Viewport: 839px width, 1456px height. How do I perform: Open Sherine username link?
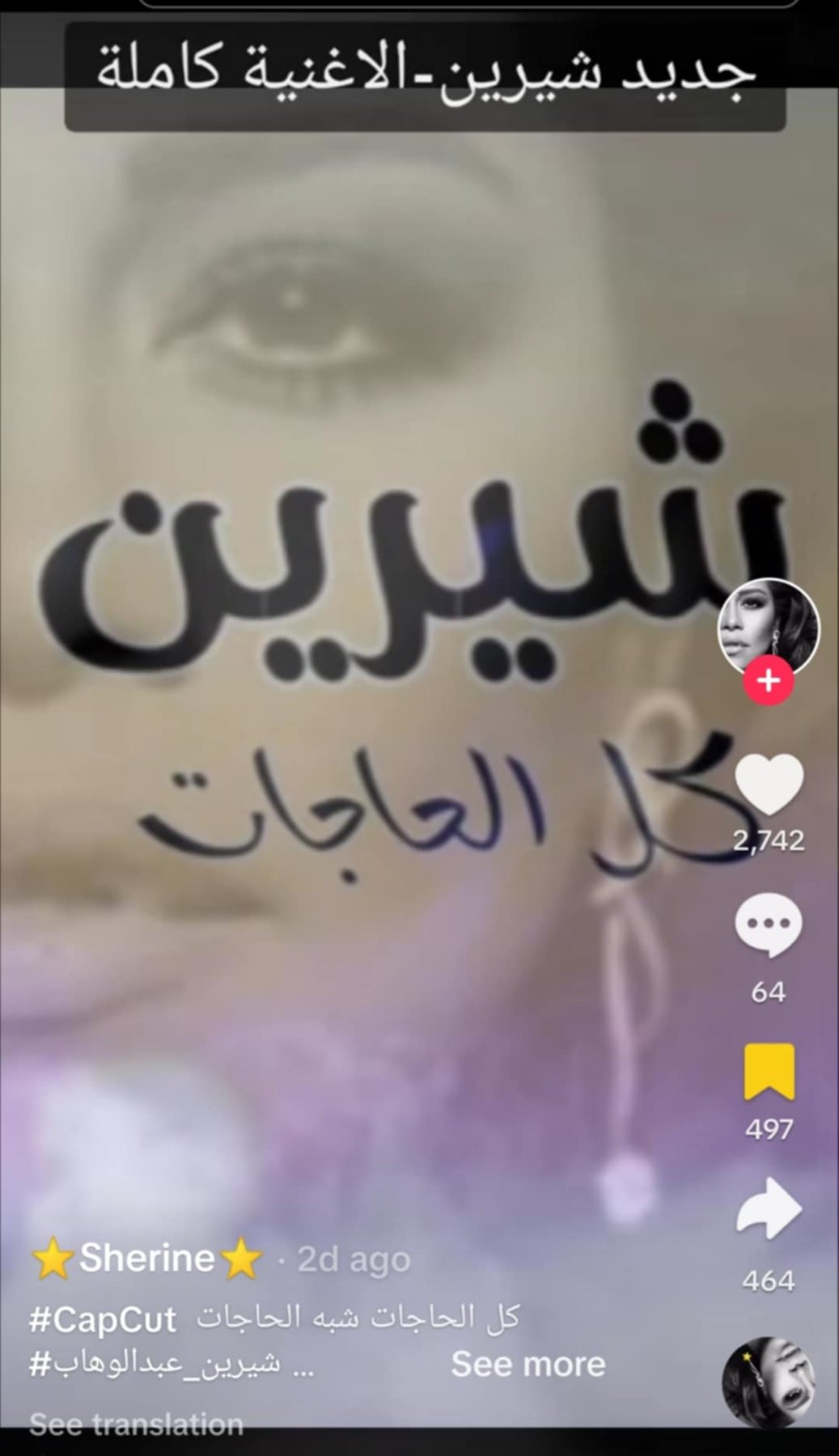[147, 1259]
